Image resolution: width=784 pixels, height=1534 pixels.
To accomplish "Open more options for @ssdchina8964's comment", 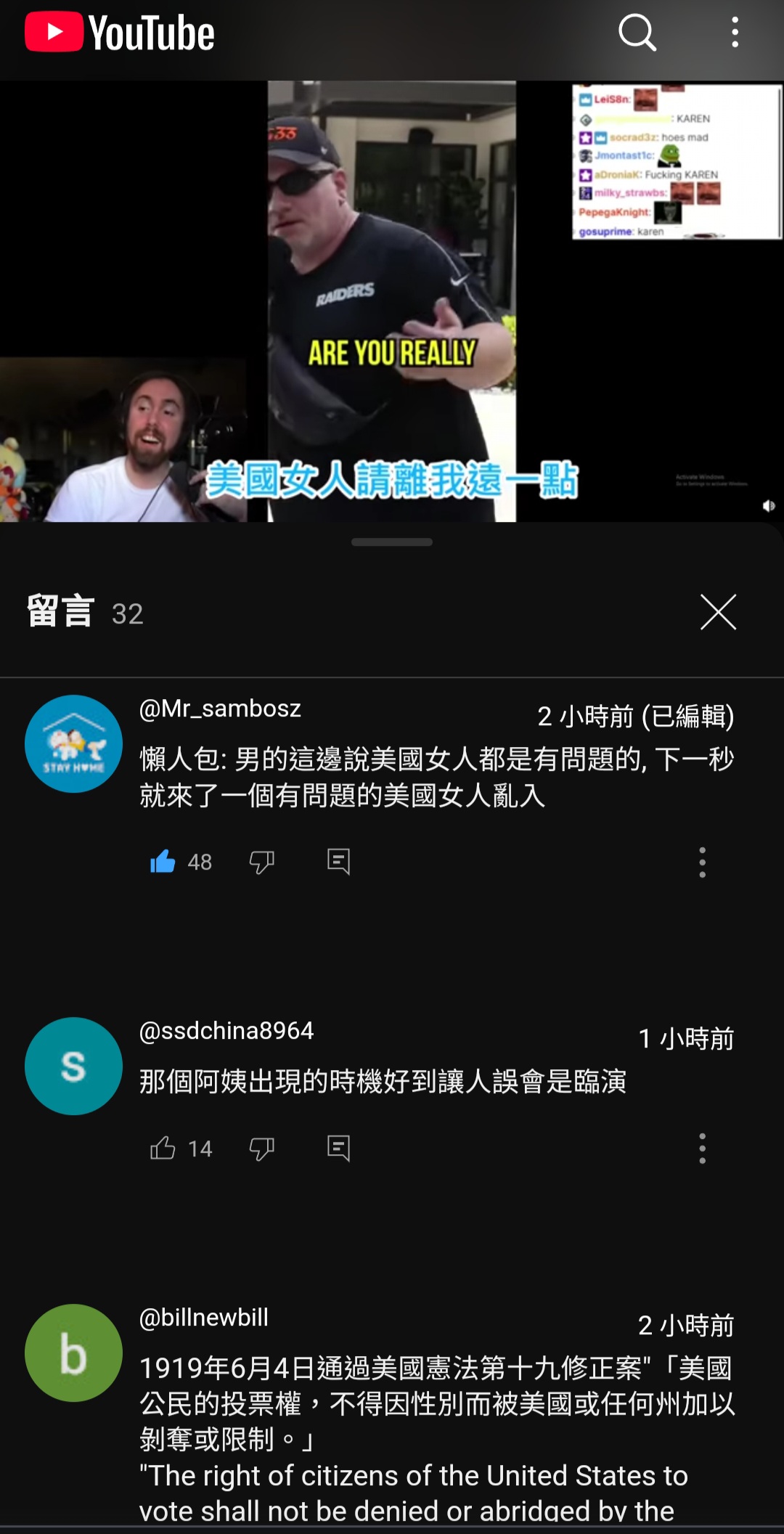I will [702, 1149].
